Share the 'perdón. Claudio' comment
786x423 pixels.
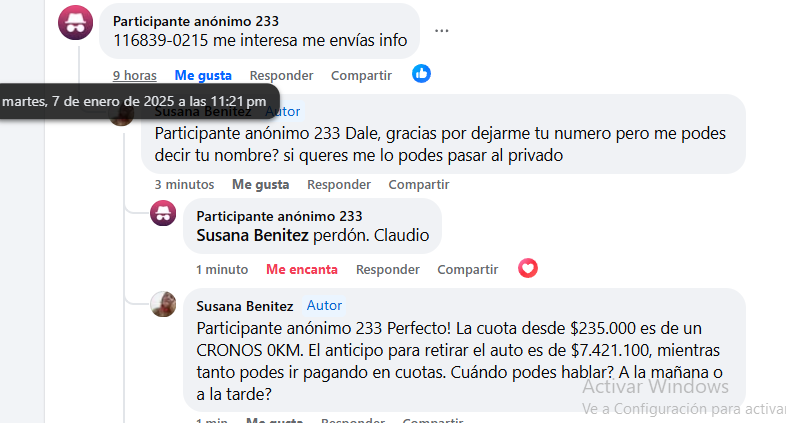pos(467,269)
